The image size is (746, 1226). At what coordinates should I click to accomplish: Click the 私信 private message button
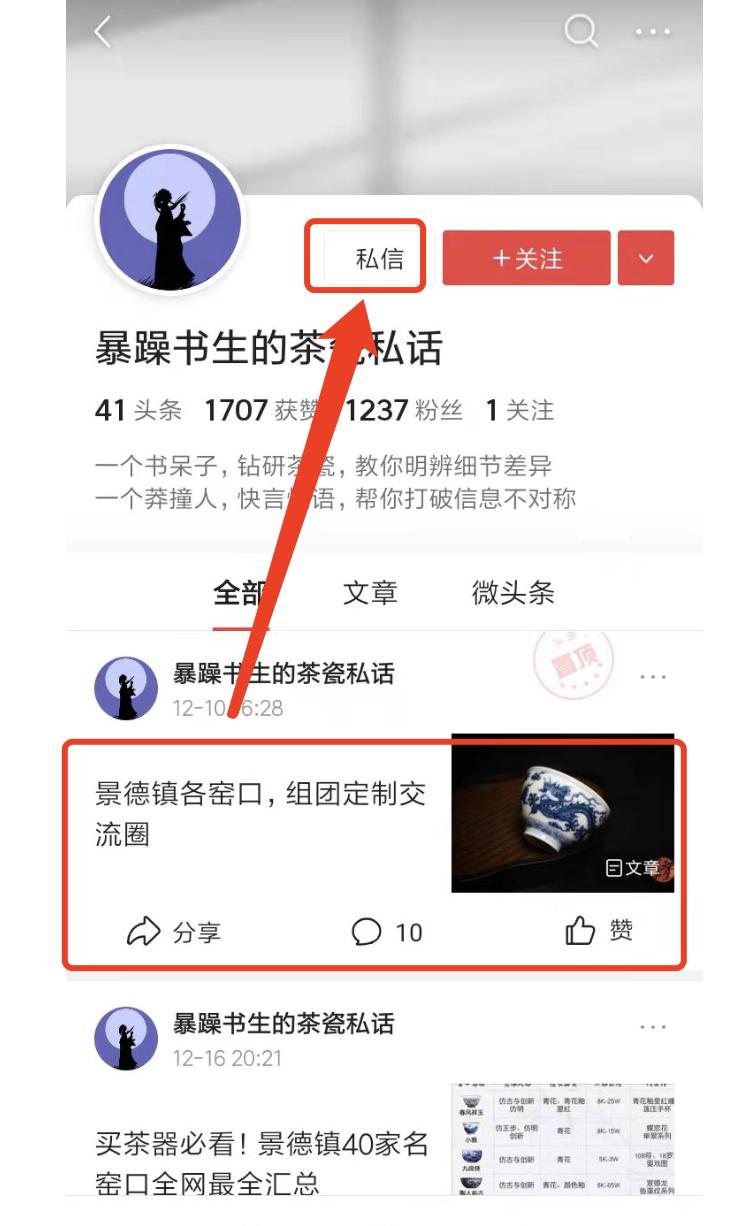(366, 258)
